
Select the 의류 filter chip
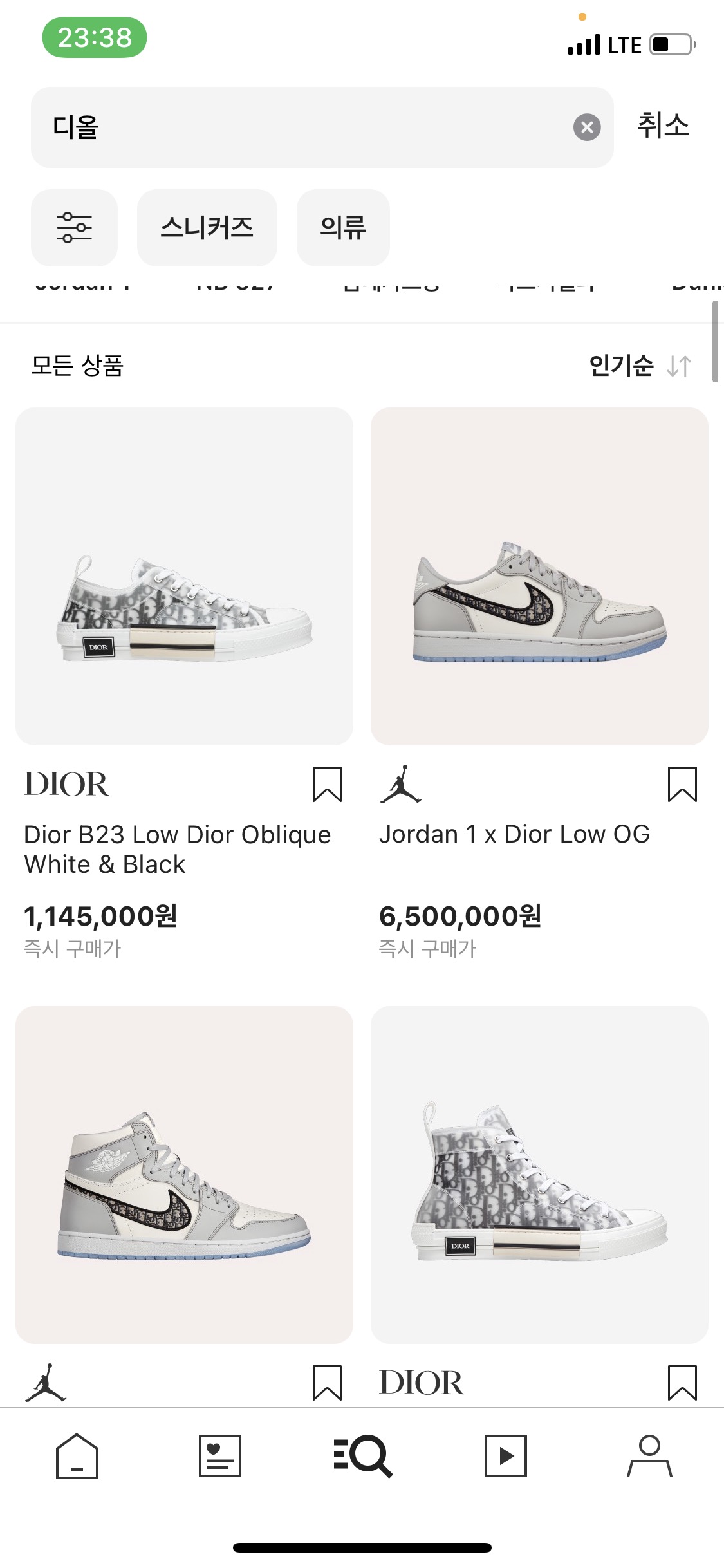pyautogui.click(x=342, y=228)
